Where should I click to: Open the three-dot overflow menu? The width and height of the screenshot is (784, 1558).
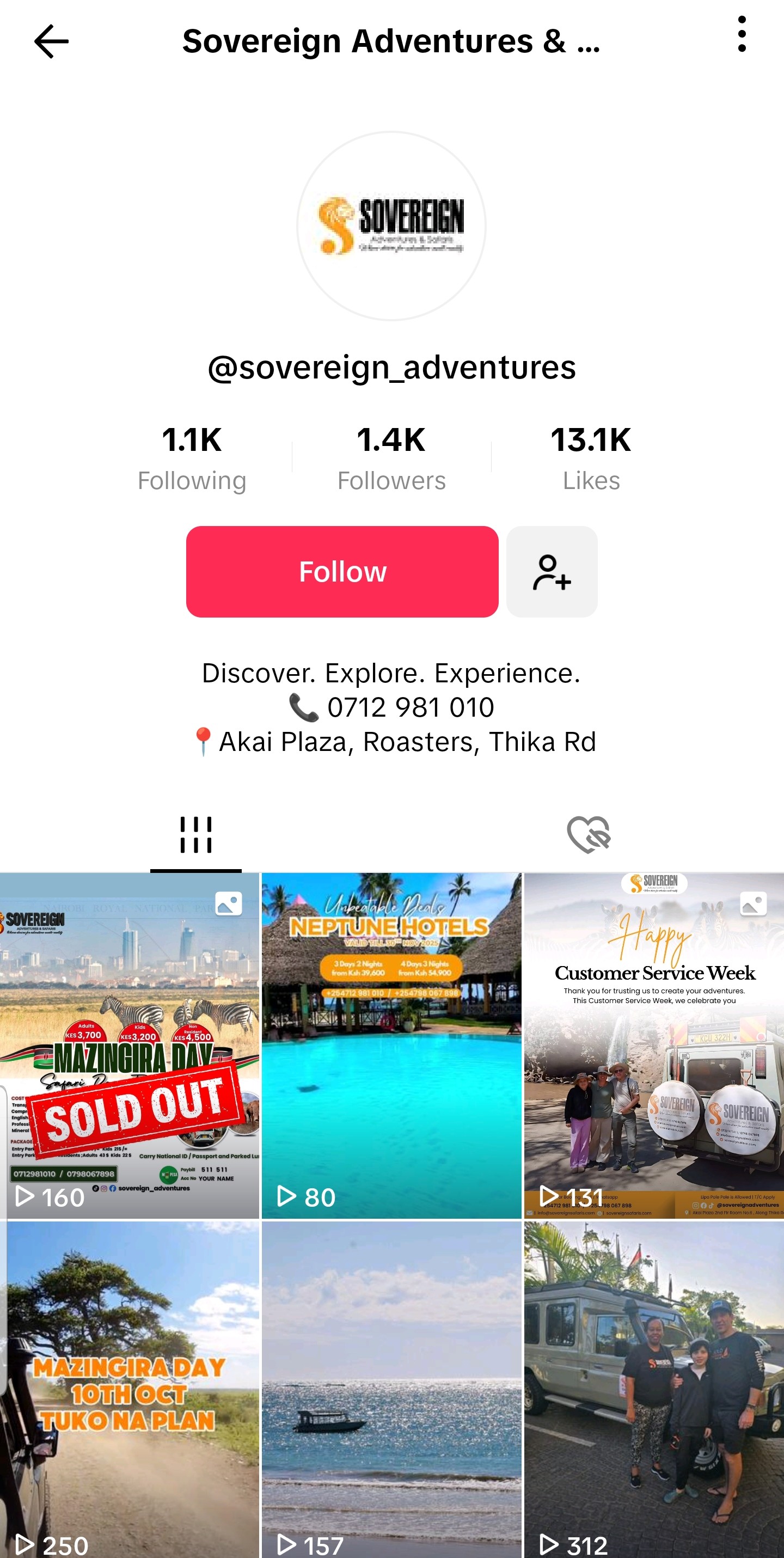(x=742, y=34)
